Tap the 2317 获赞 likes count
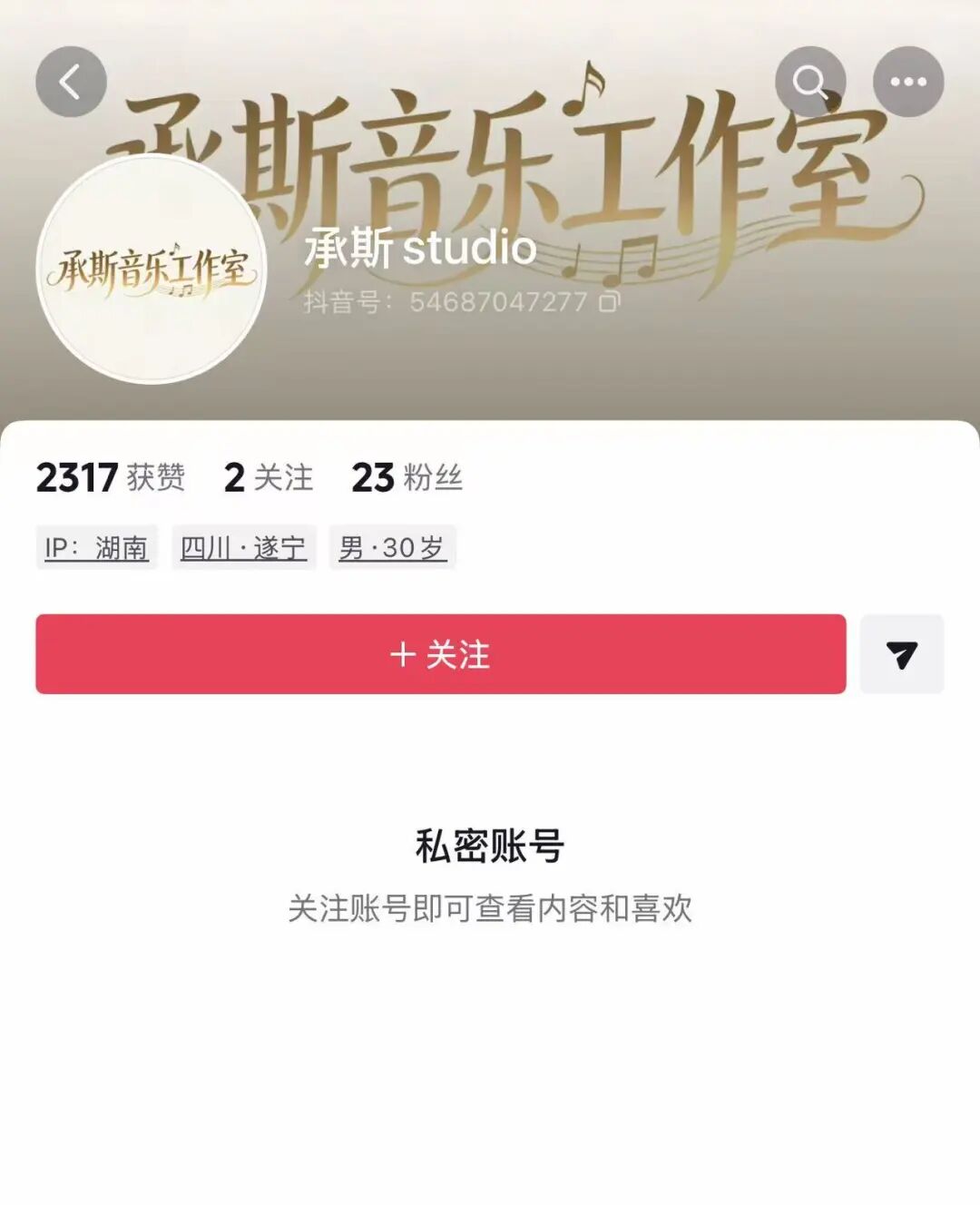The width and height of the screenshot is (980, 1205). coord(110,477)
